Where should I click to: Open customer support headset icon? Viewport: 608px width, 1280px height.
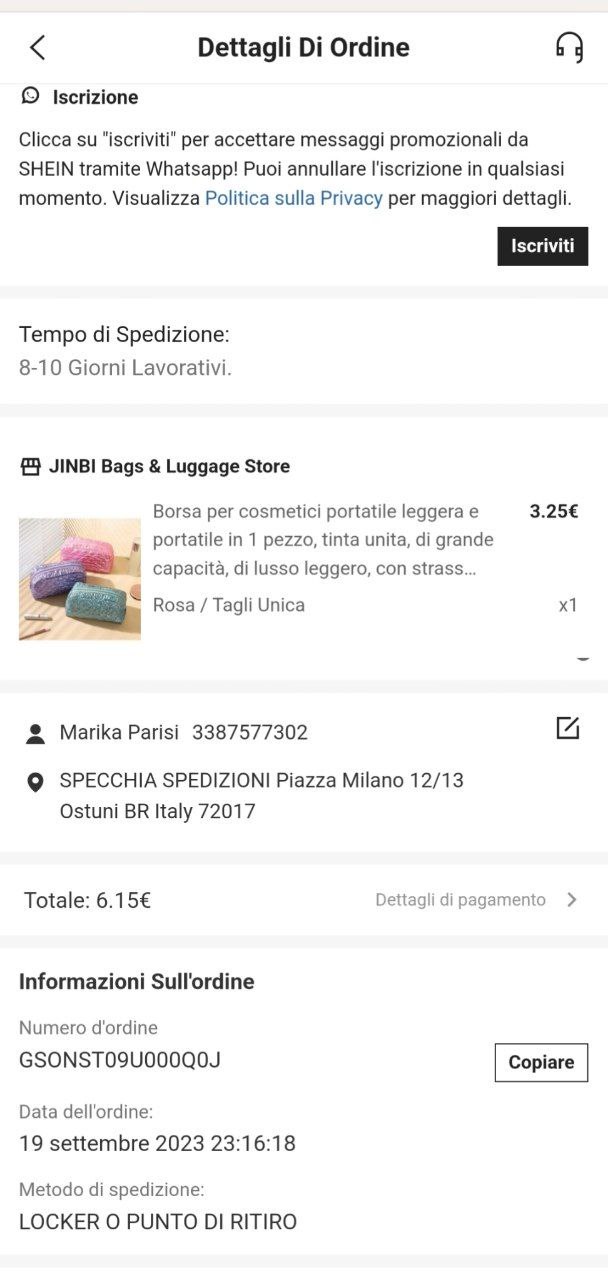(569, 47)
